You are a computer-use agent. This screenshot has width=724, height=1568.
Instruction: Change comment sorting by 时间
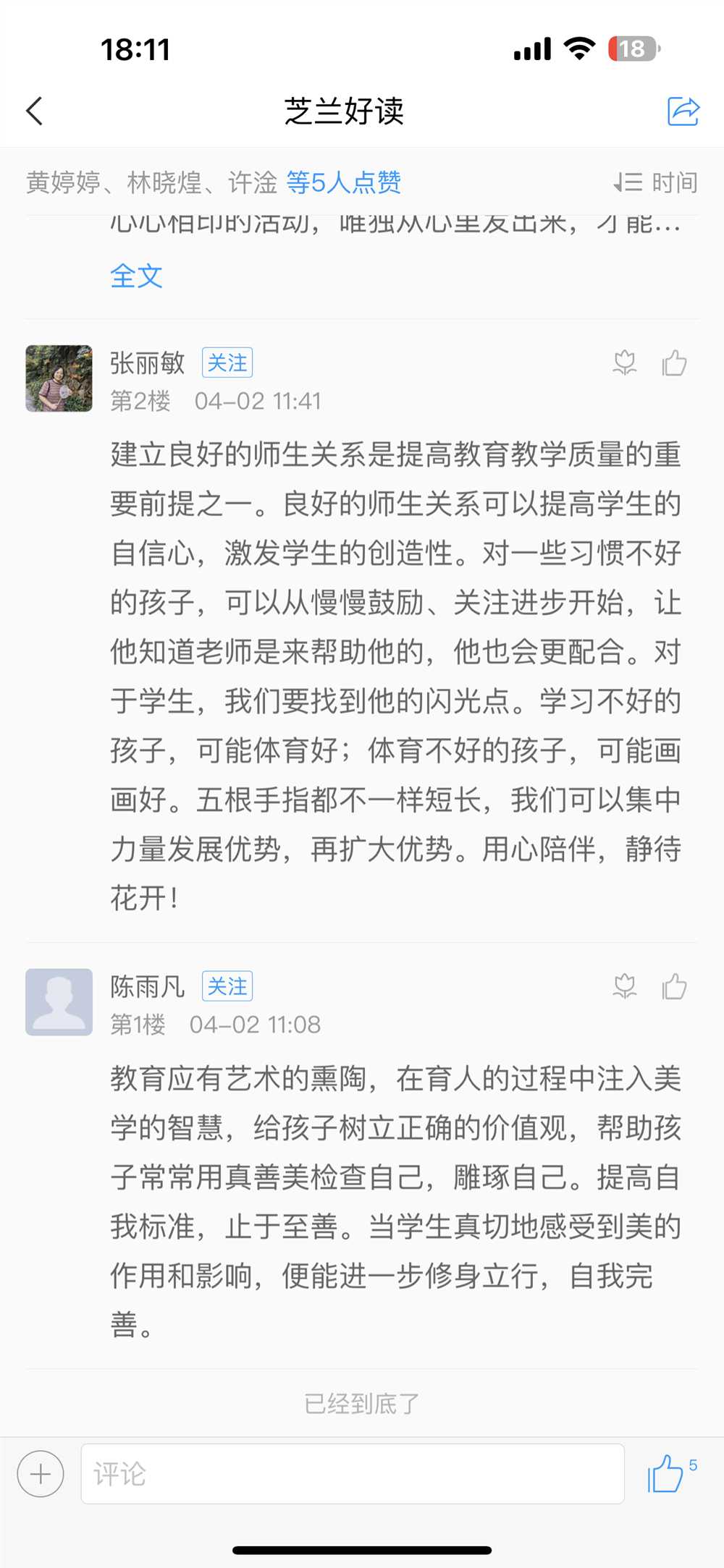(656, 182)
